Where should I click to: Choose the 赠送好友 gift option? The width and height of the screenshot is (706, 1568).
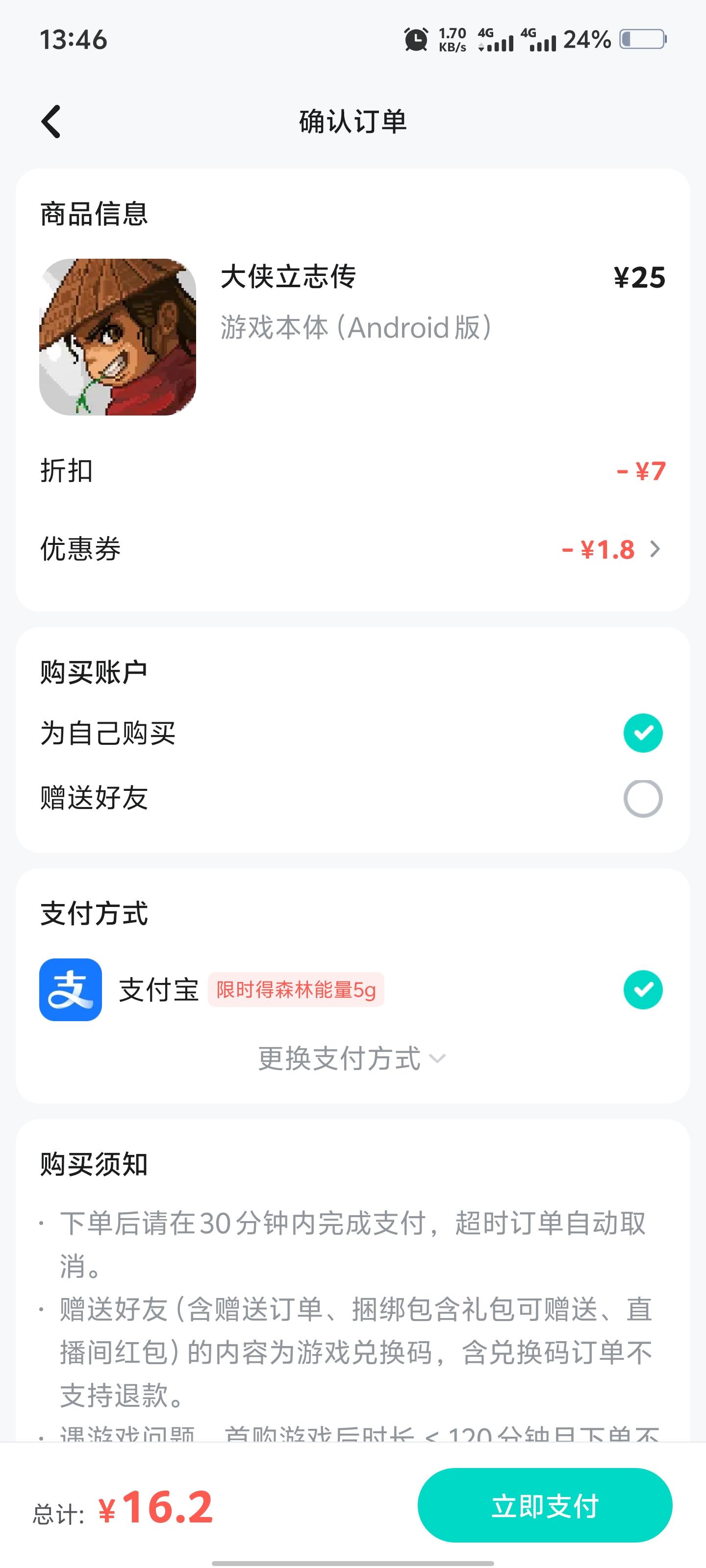click(x=643, y=798)
